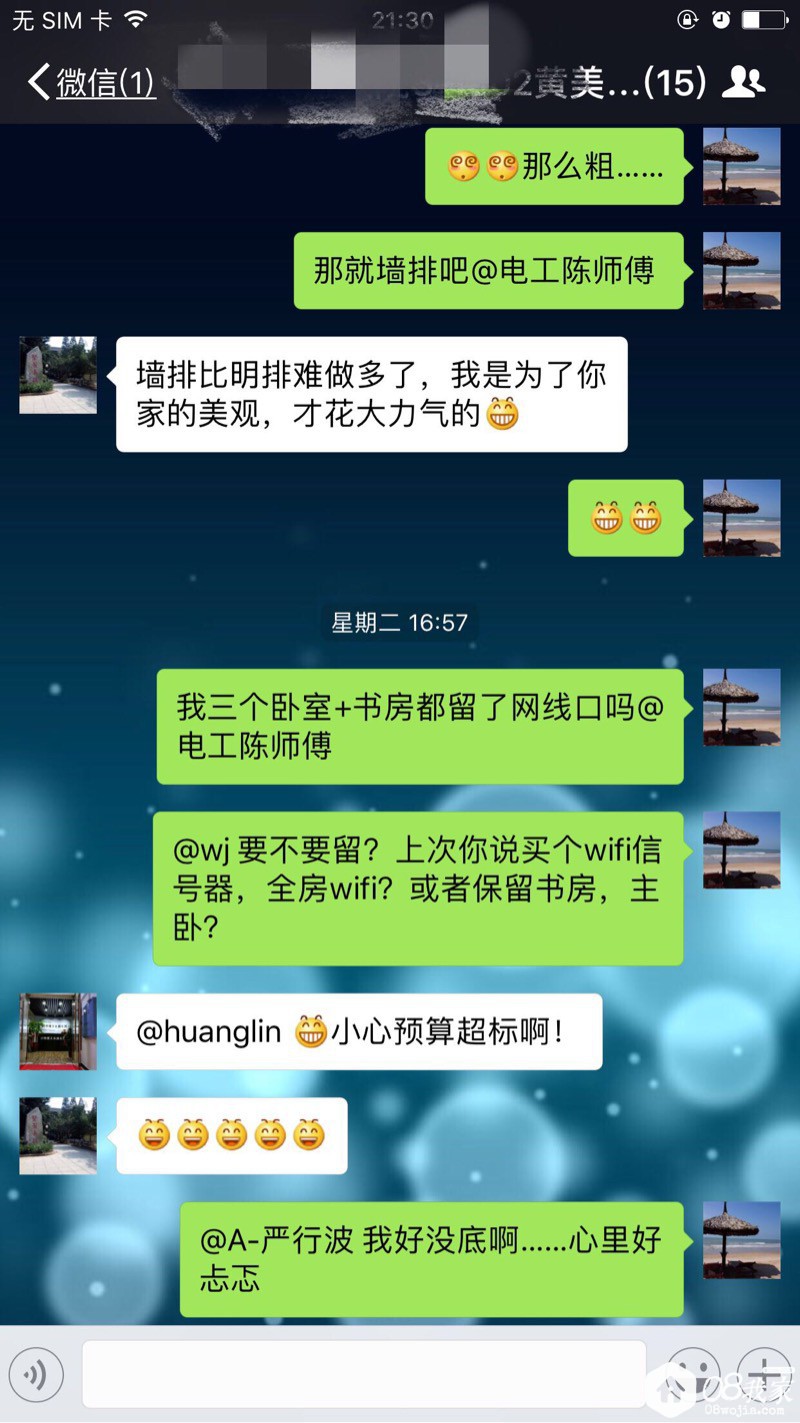
Task: Focus the message text field
Action: 364,1375
